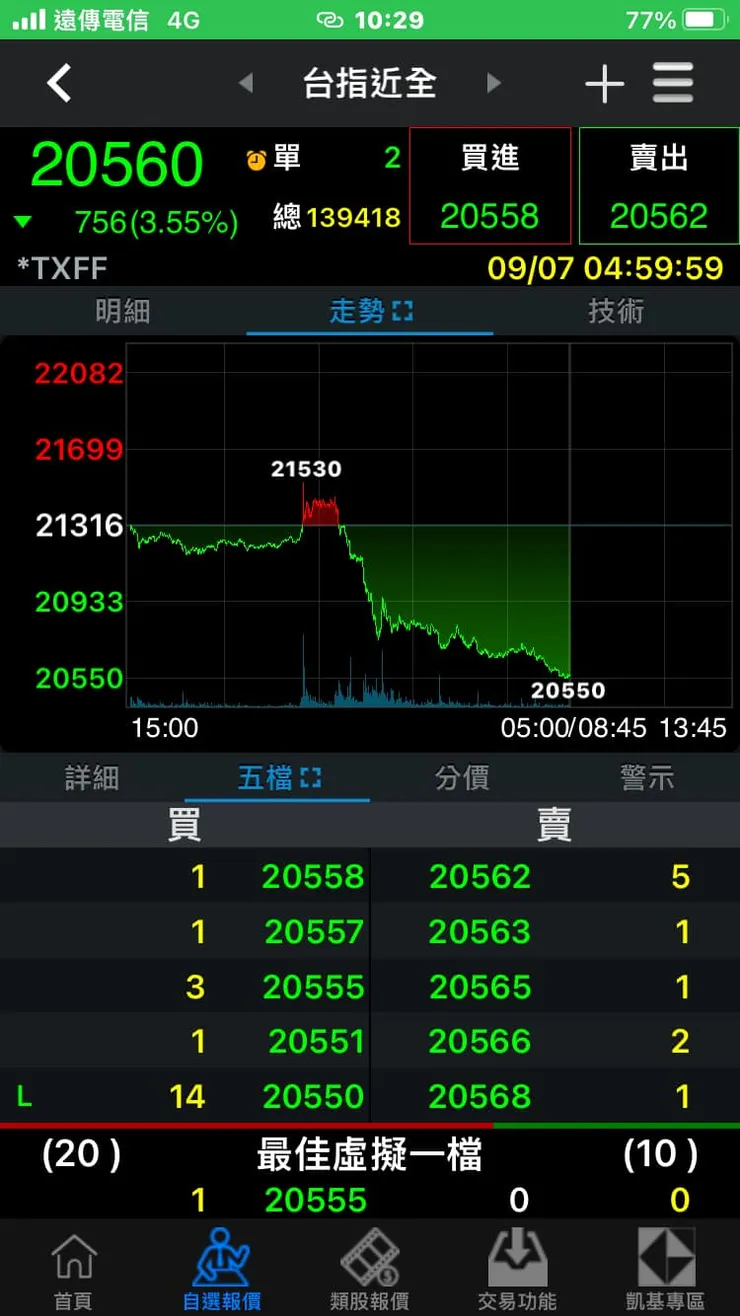Tap the 賣出 sell button at 20562

click(658, 186)
